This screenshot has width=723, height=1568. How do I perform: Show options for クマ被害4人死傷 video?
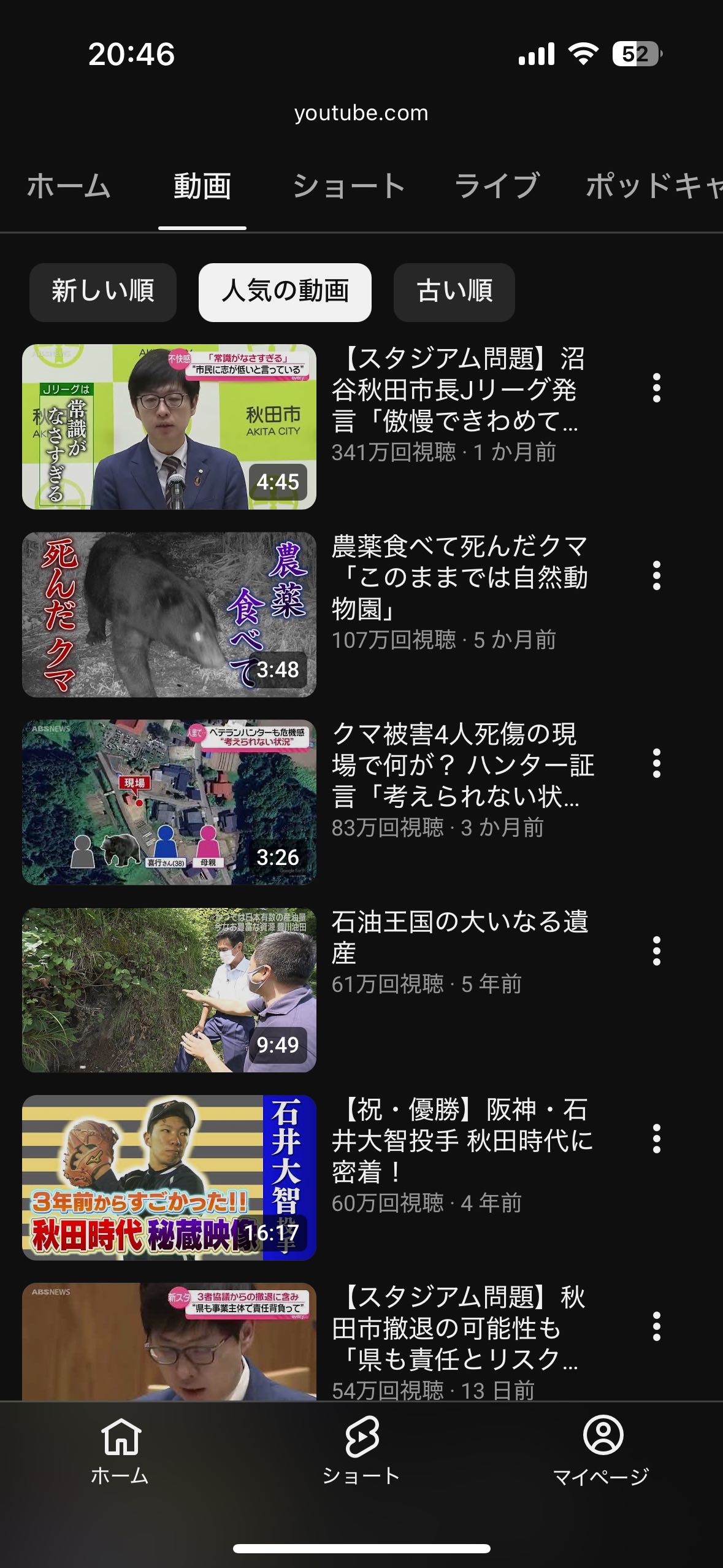coord(656,763)
